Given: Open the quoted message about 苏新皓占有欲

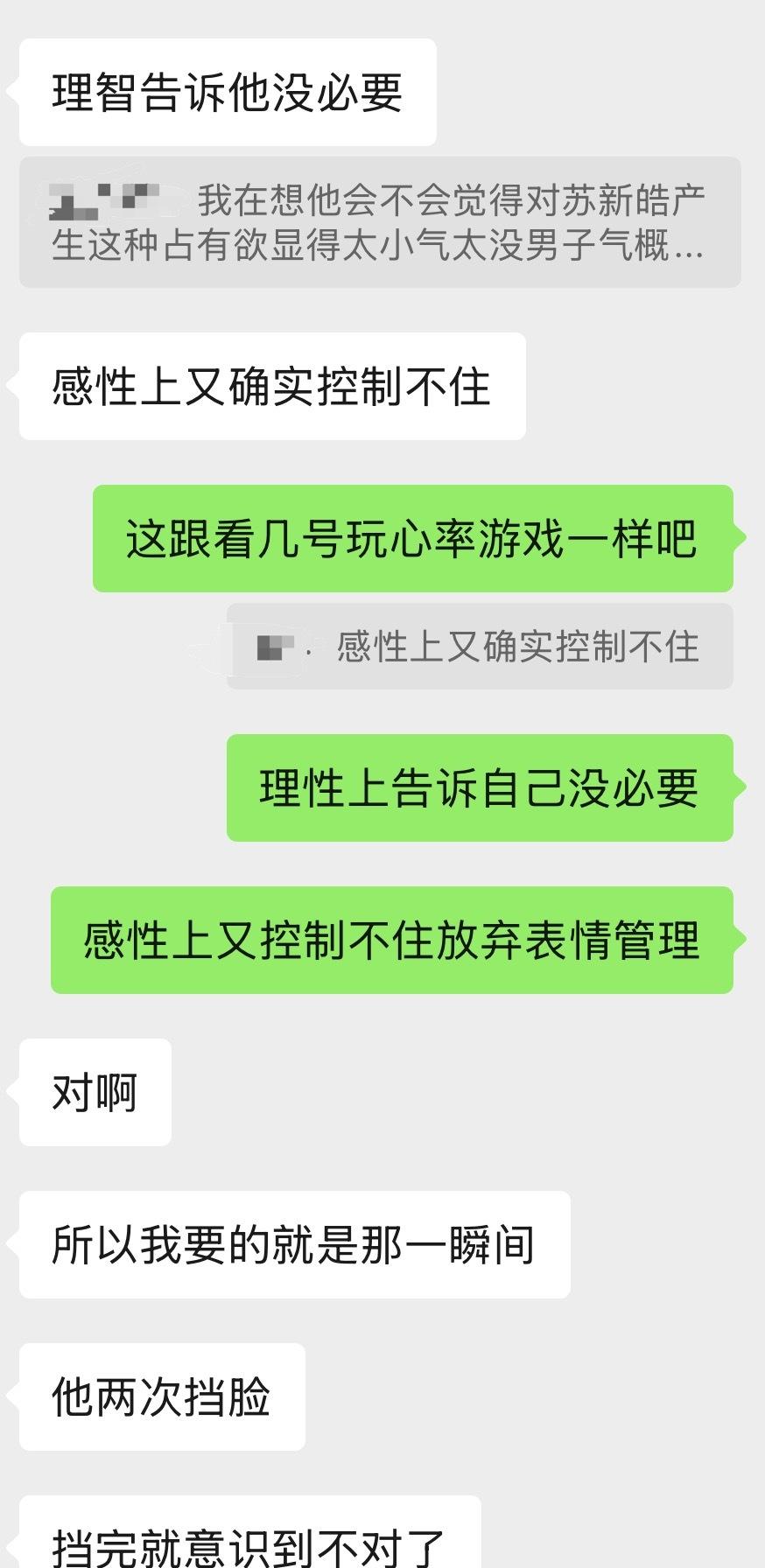Looking at the screenshot, I should (x=380, y=223).
